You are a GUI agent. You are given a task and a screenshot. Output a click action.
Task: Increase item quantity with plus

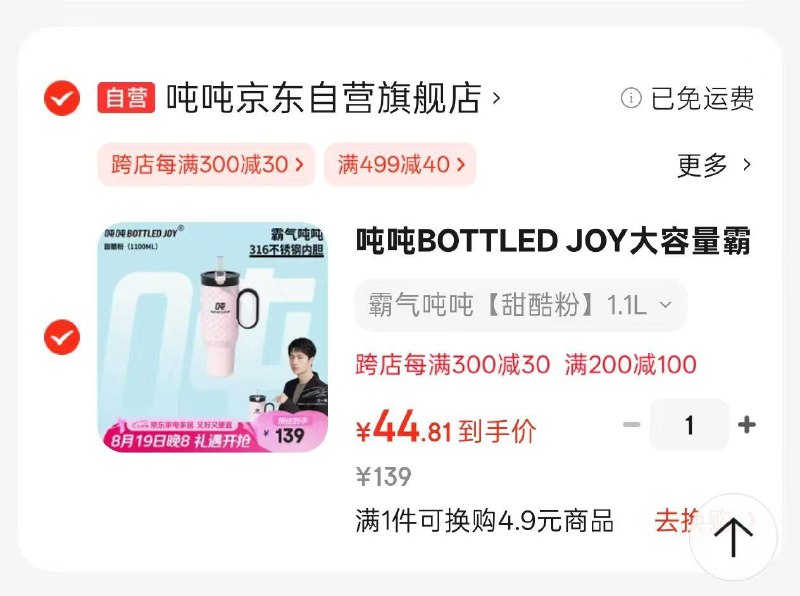(746, 425)
